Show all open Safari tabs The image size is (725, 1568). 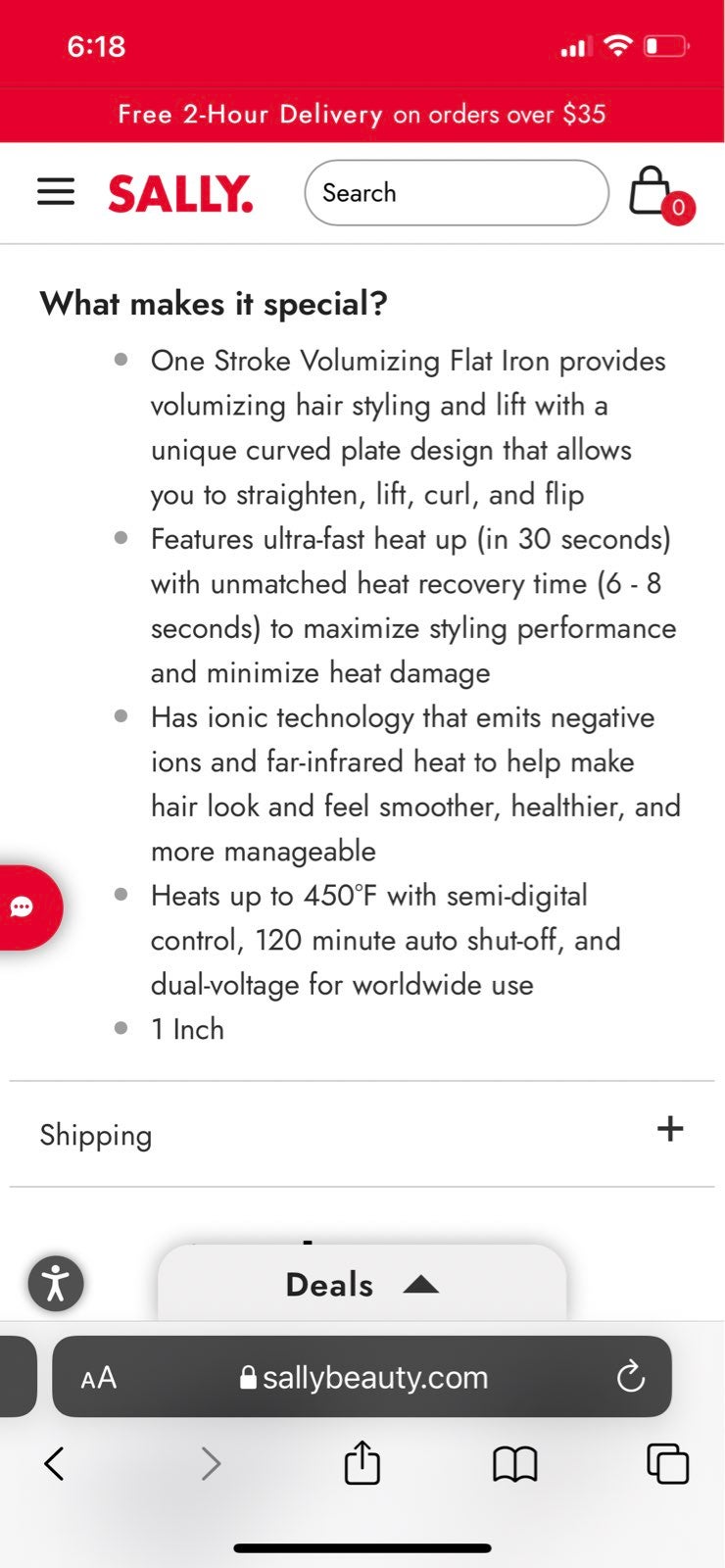click(668, 1464)
